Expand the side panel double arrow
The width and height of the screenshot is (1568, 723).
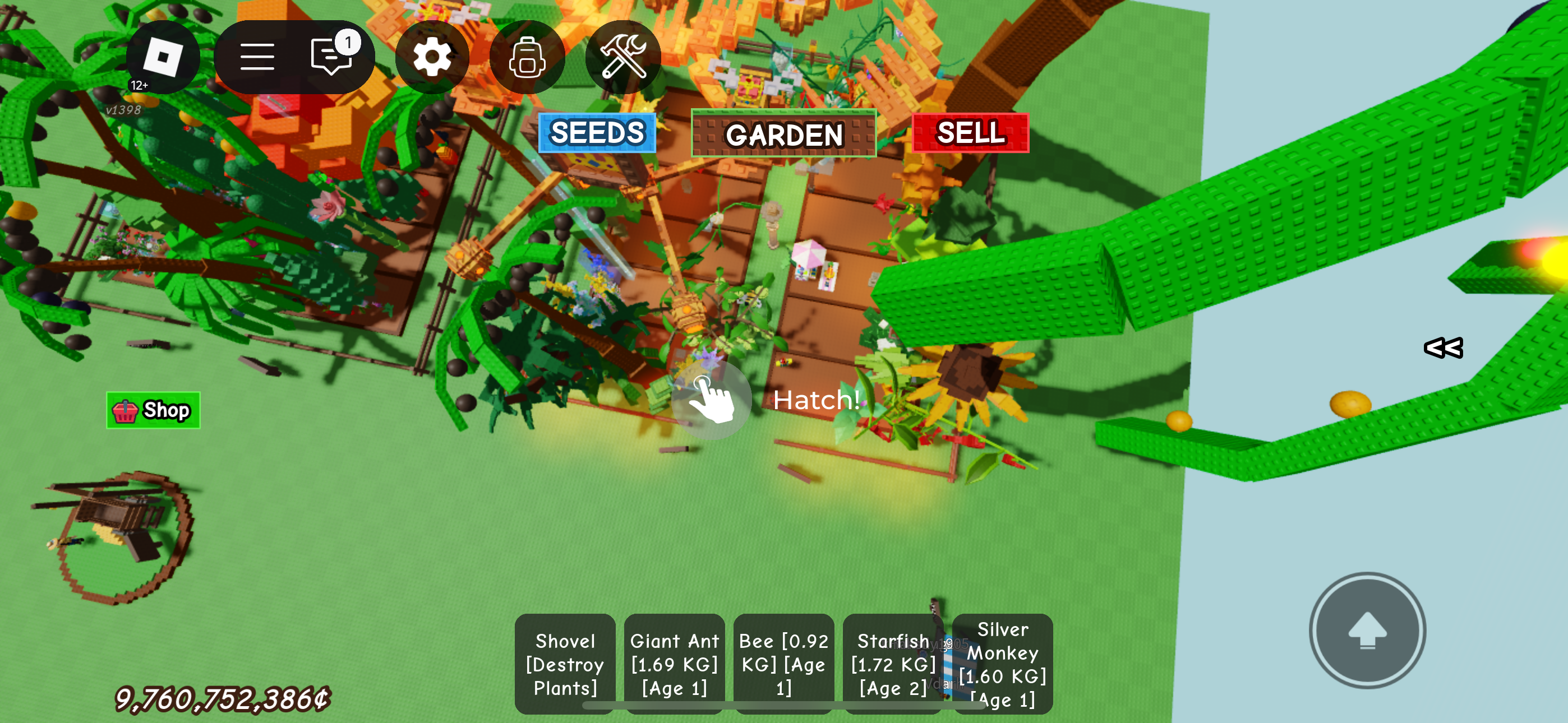(x=1443, y=347)
